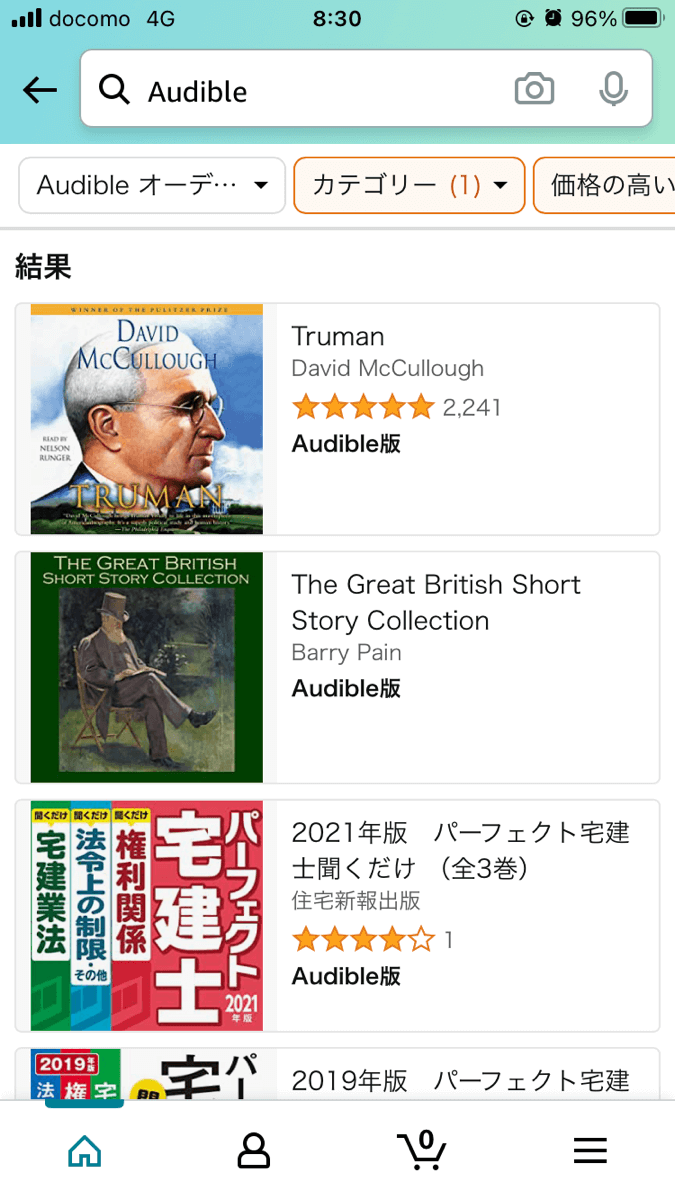Start voice search with the microphone
The width and height of the screenshot is (675, 1200).
tap(613, 90)
